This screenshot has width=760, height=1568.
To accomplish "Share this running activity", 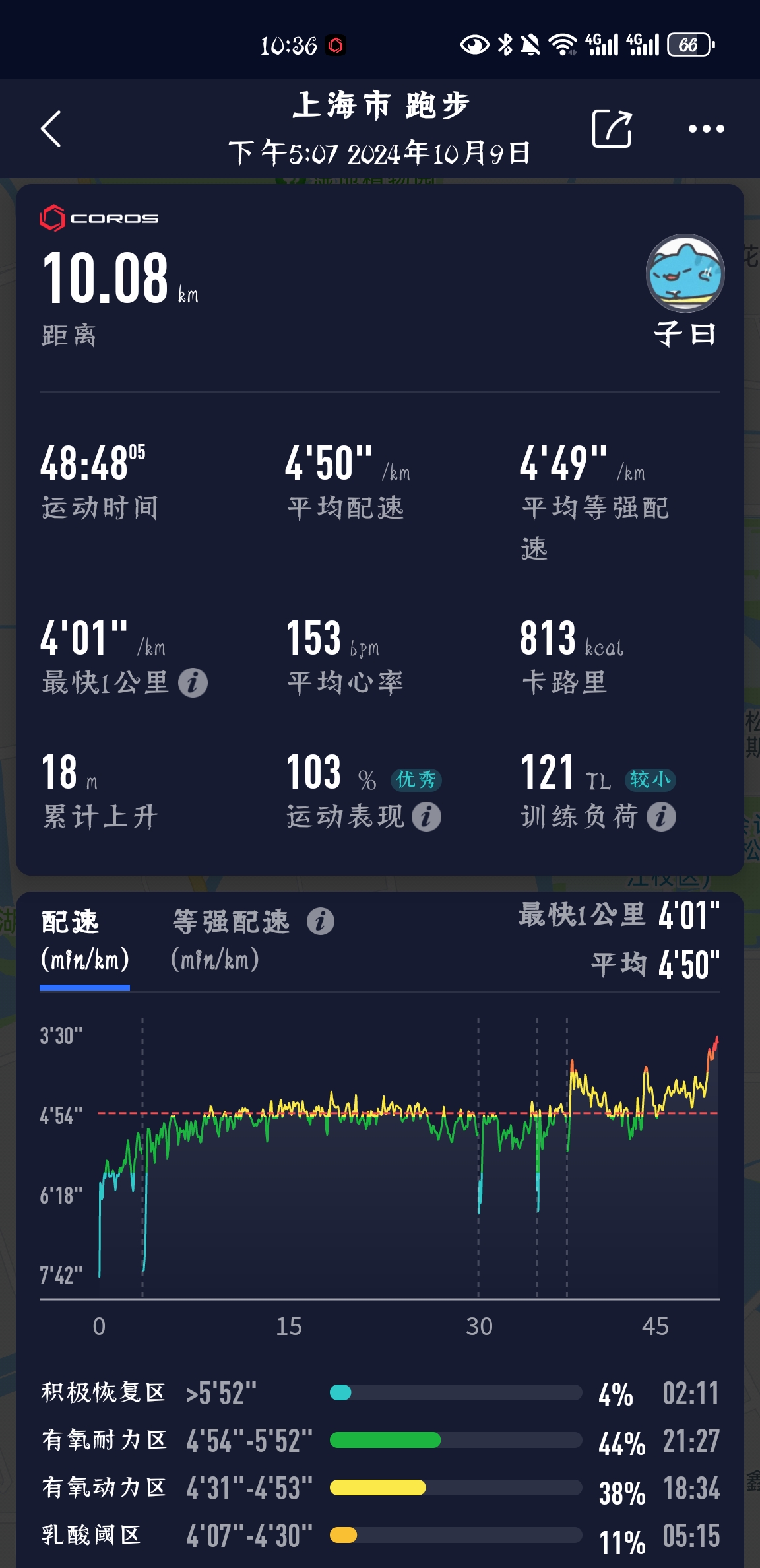I will click(x=612, y=129).
